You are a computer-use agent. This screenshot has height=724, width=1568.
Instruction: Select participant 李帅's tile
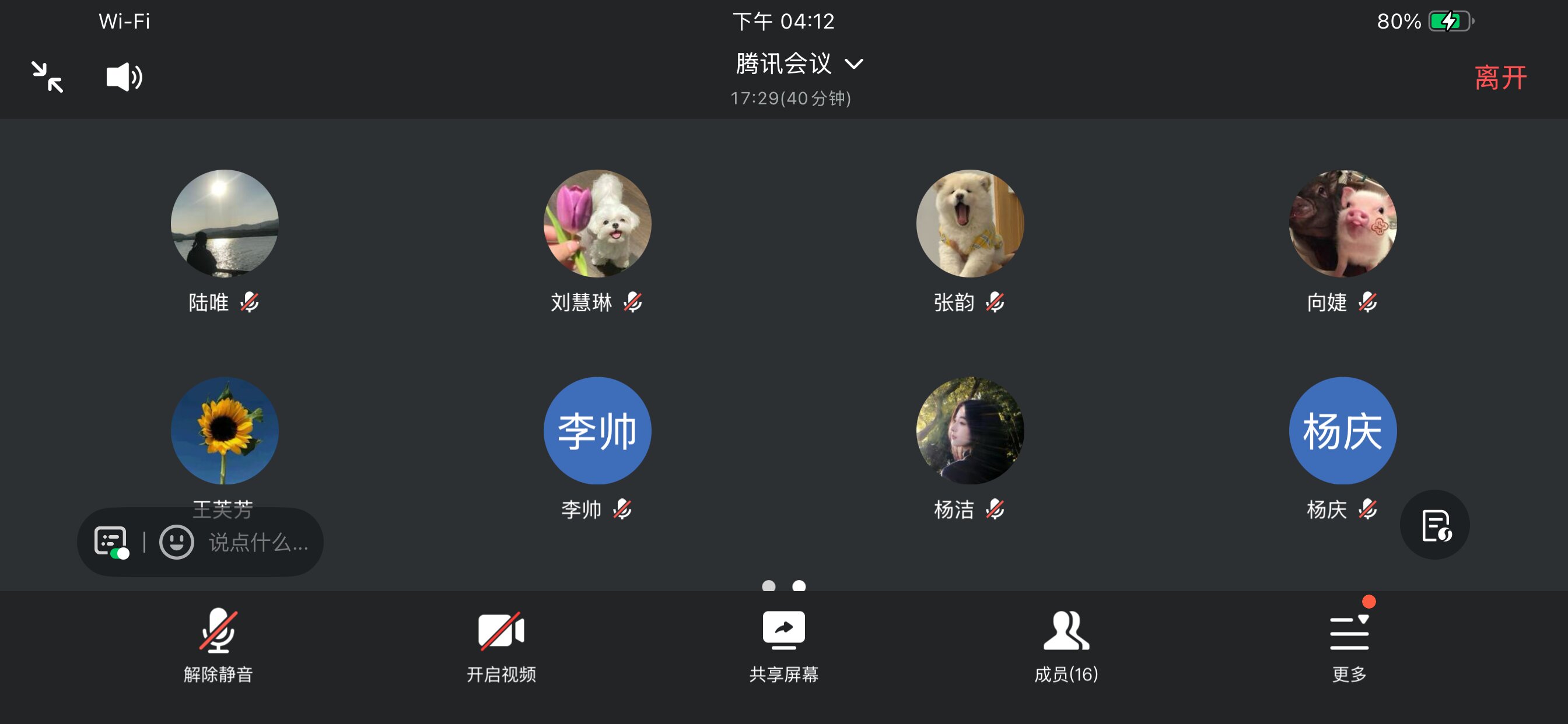coord(597,431)
